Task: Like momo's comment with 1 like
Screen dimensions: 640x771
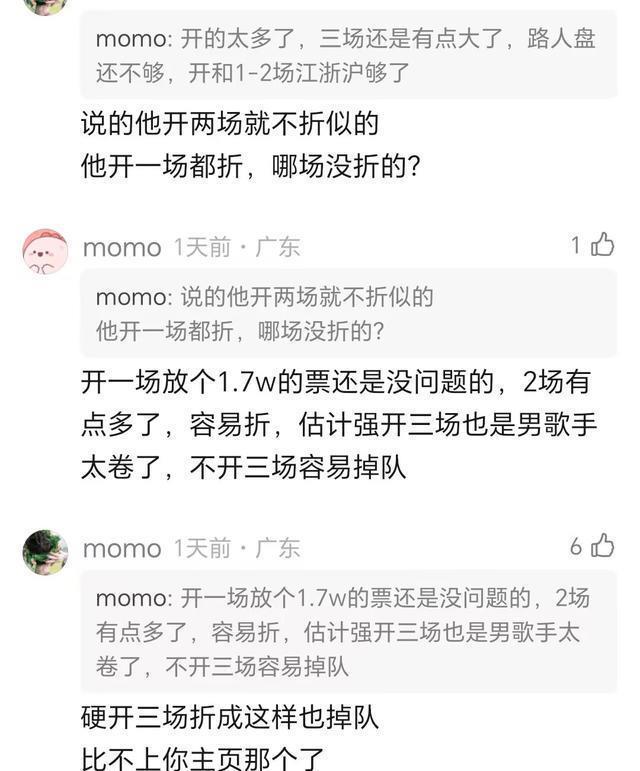Action: pos(602,244)
